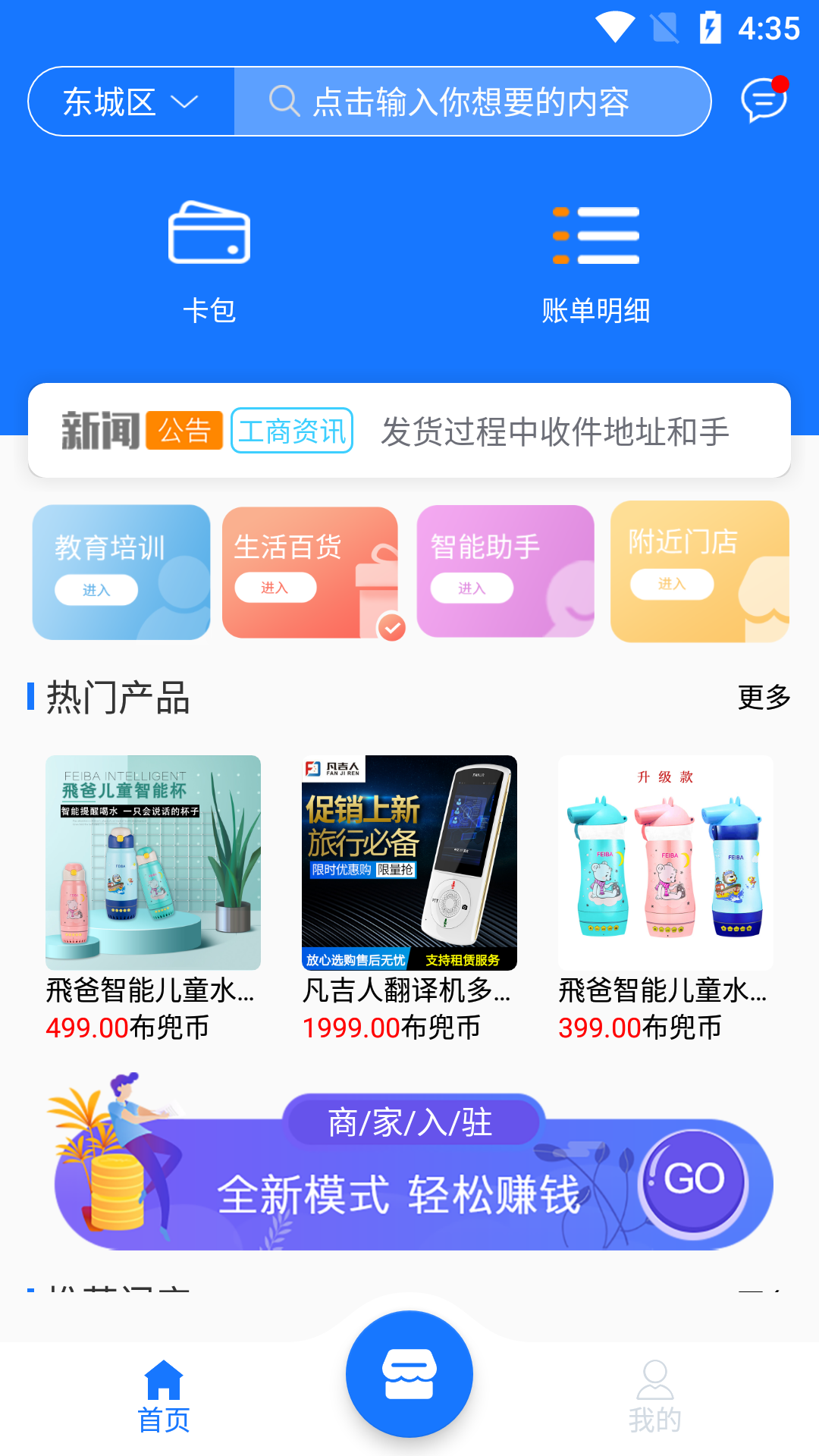Switch to the 首页 tab
This screenshot has width=819, height=1456.
(x=164, y=1397)
